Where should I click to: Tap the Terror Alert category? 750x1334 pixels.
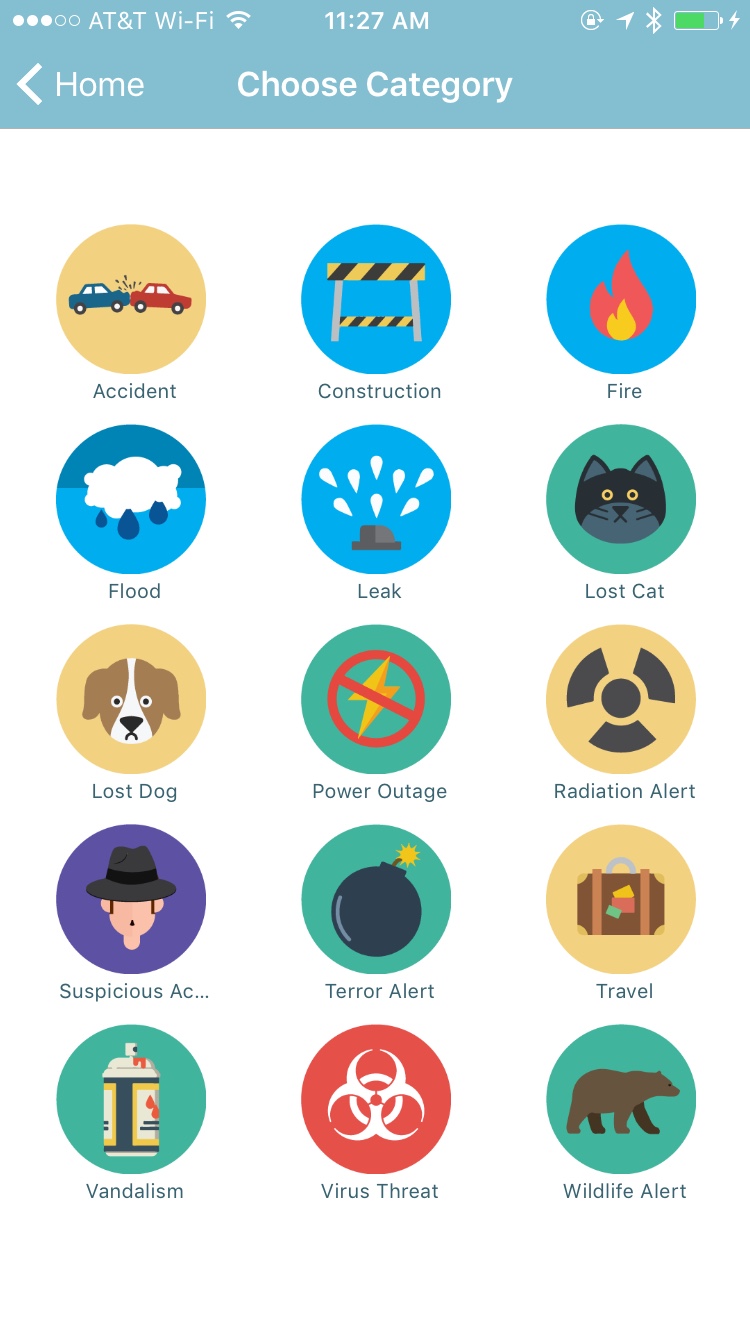[x=376, y=899]
